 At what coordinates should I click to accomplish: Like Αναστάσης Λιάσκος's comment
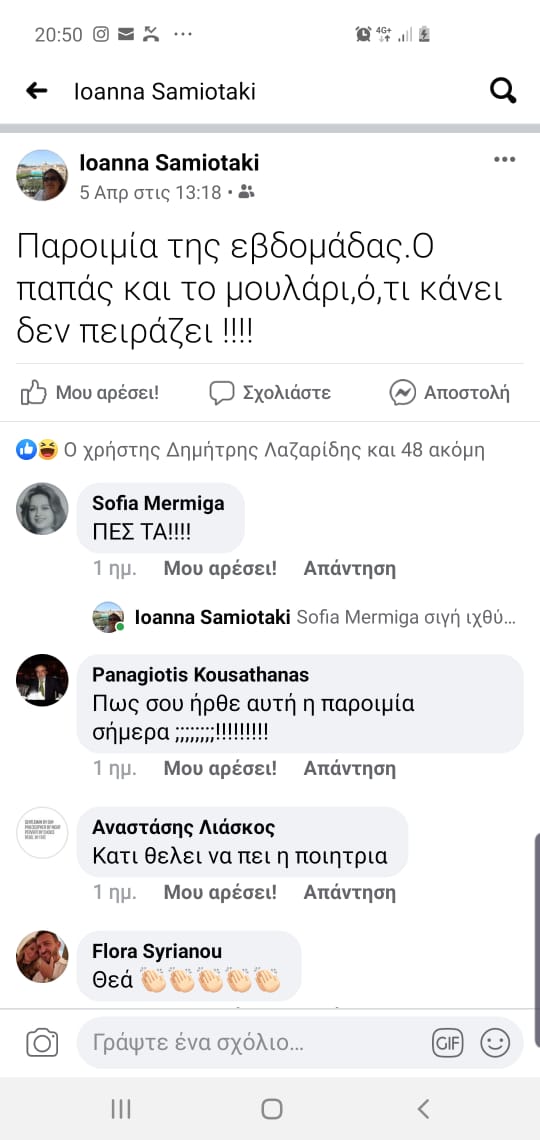pos(220,892)
